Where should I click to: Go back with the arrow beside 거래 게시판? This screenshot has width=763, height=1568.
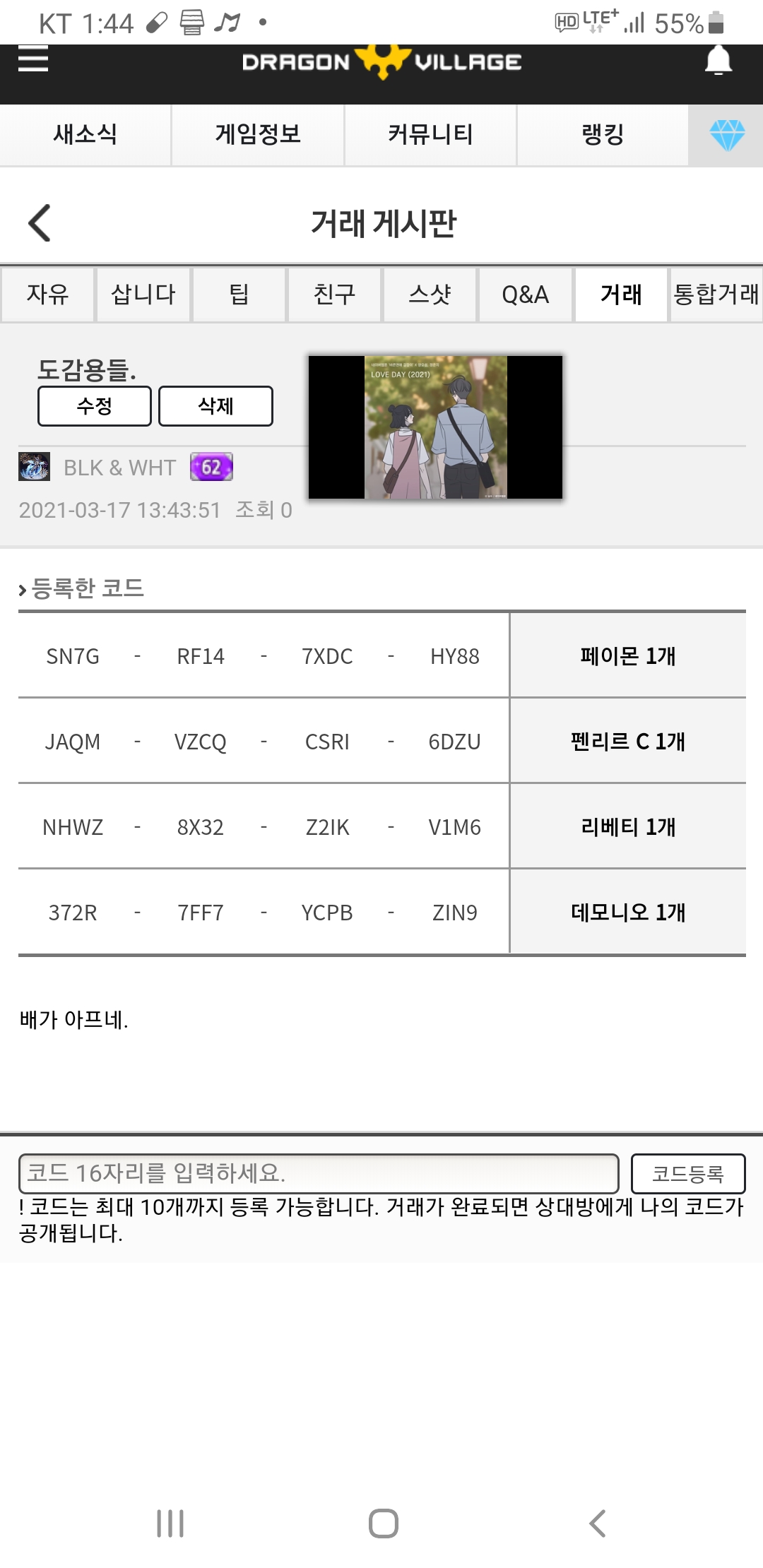(x=40, y=223)
